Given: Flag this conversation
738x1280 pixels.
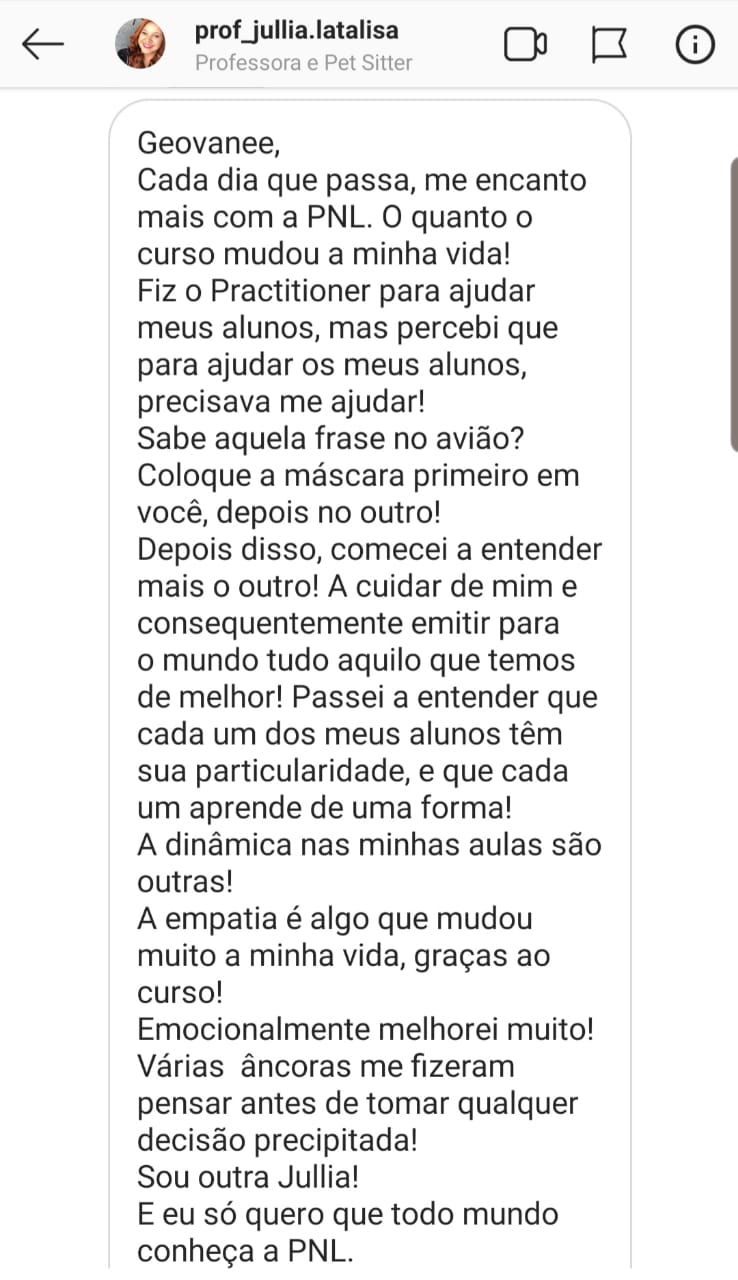Looking at the screenshot, I should click(x=610, y=45).
